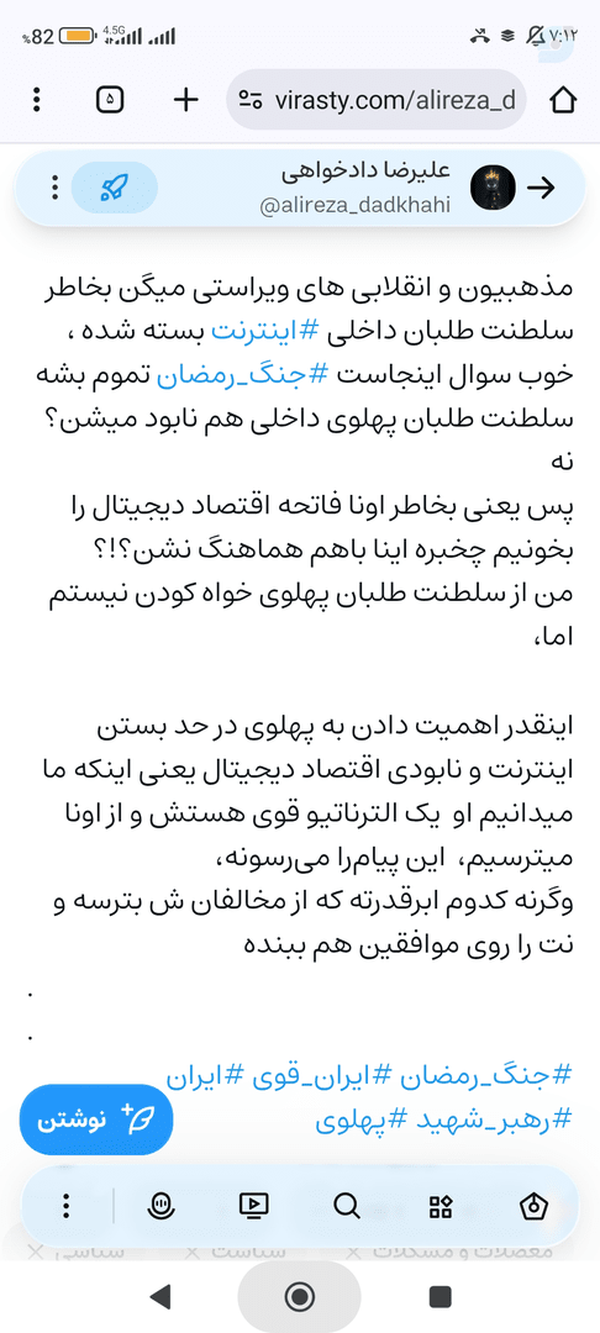Tap the virasty.com address bar
This screenshot has height=1333, width=600.
click(x=376, y=101)
